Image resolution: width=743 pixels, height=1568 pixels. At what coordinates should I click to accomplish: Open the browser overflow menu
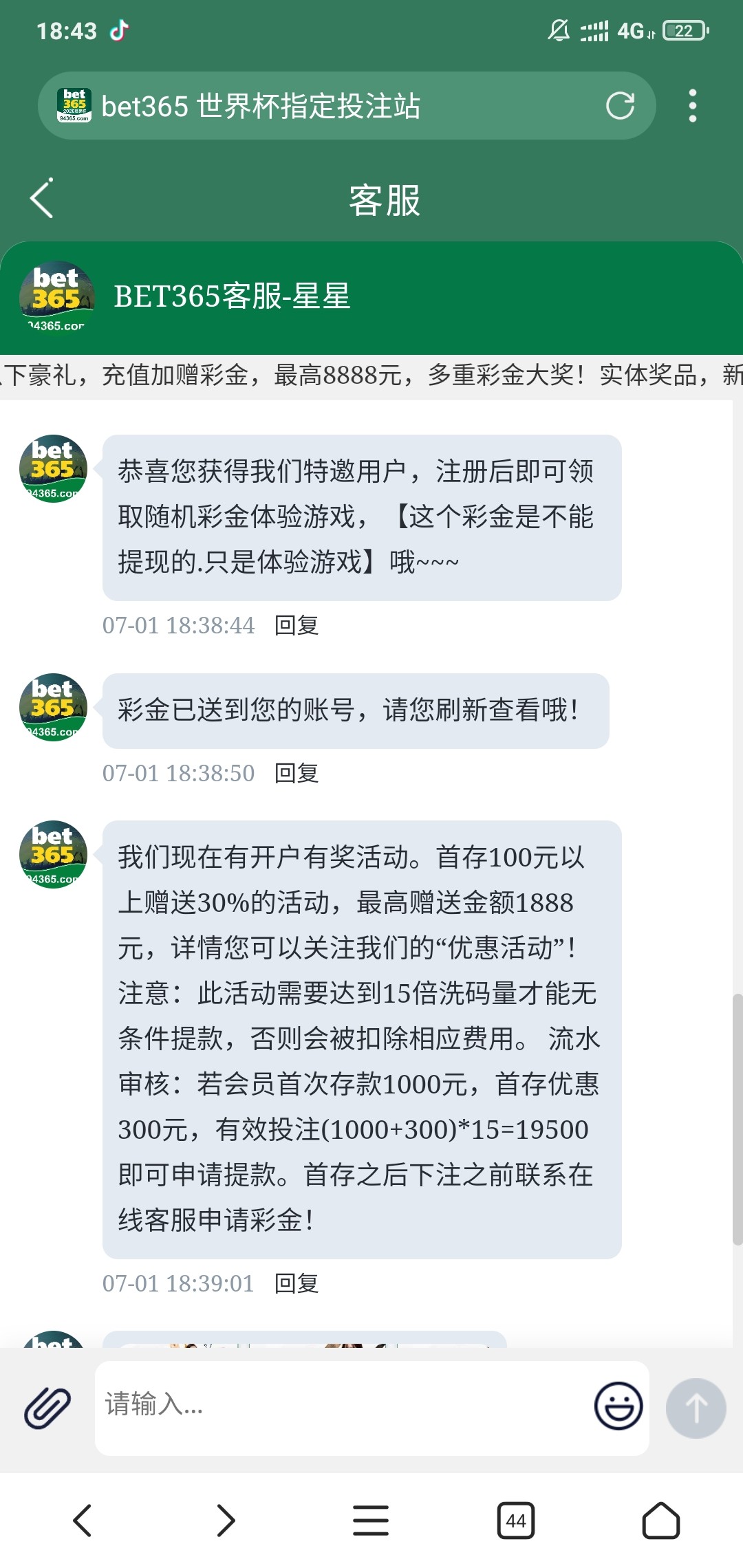coord(692,106)
